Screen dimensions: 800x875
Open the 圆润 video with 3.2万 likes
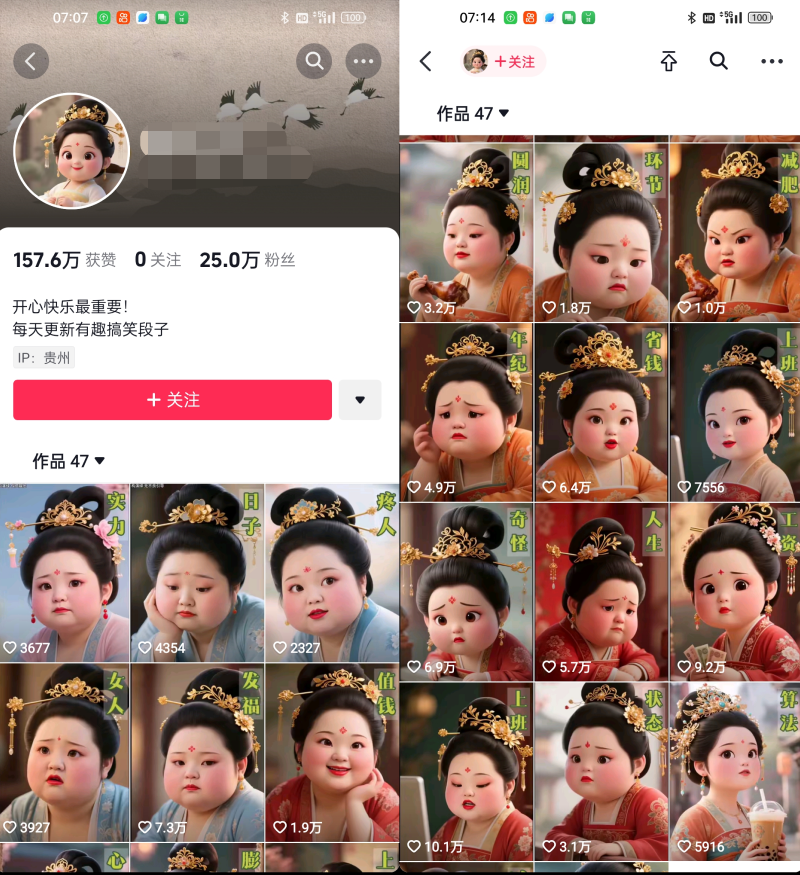[466, 230]
